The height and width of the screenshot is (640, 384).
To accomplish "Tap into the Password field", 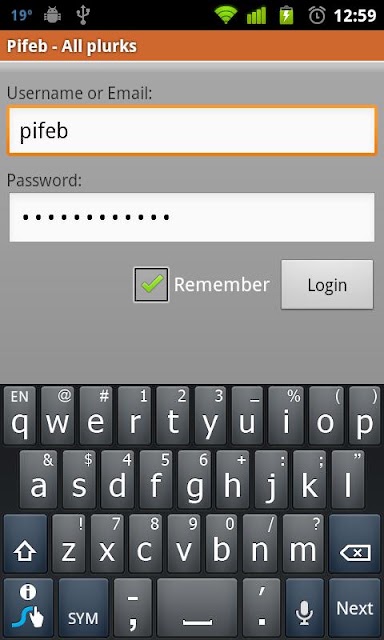I will coord(192,217).
